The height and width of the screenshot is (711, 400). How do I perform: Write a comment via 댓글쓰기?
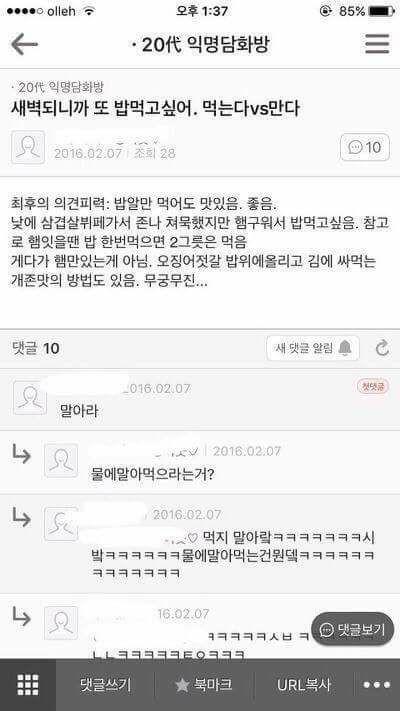point(105,685)
